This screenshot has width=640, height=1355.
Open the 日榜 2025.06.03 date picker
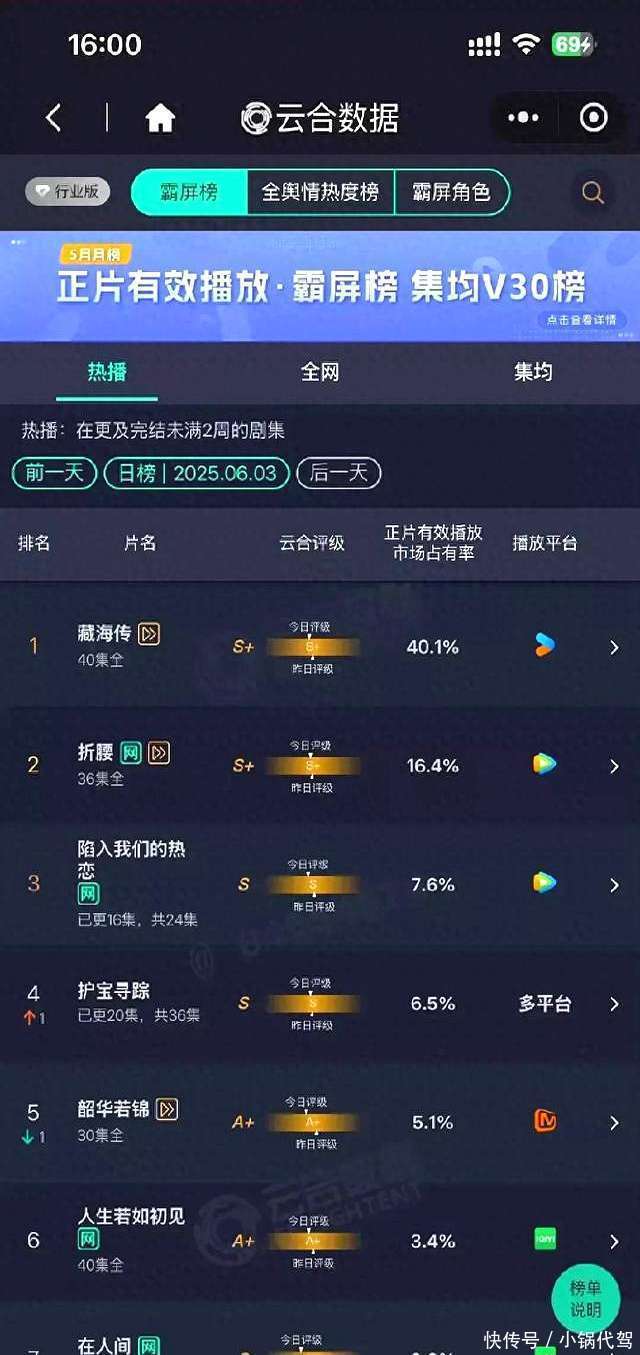point(197,473)
